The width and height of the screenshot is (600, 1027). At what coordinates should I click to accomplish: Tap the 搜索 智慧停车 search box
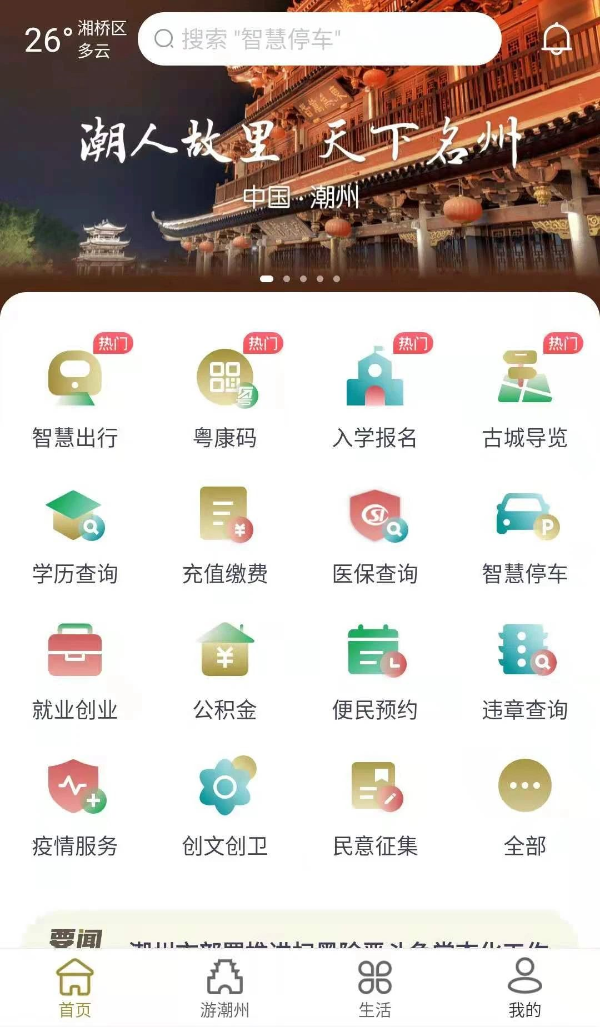(x=320, y=39)
